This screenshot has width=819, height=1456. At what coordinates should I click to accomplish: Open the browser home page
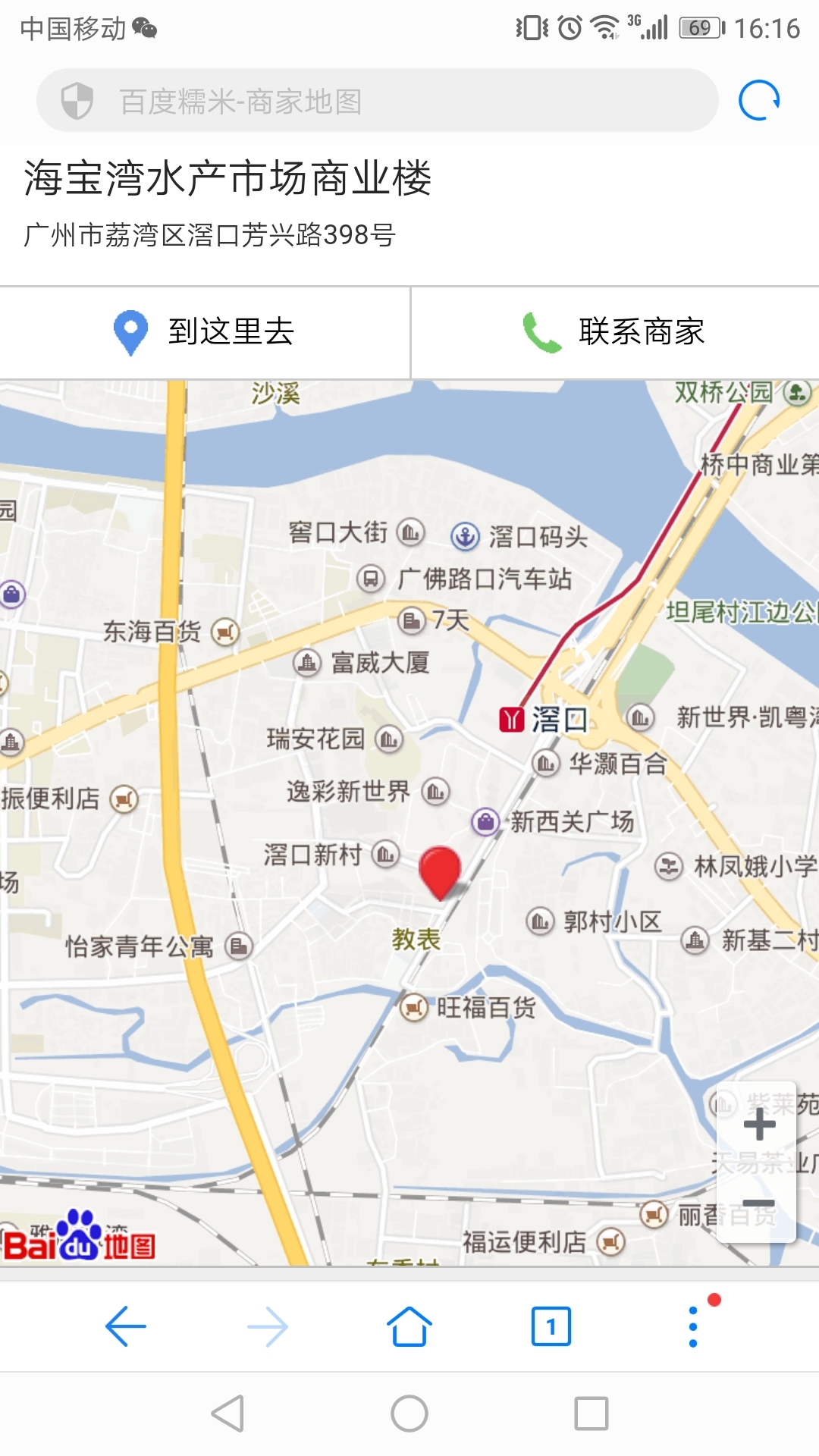point(409,1326)
